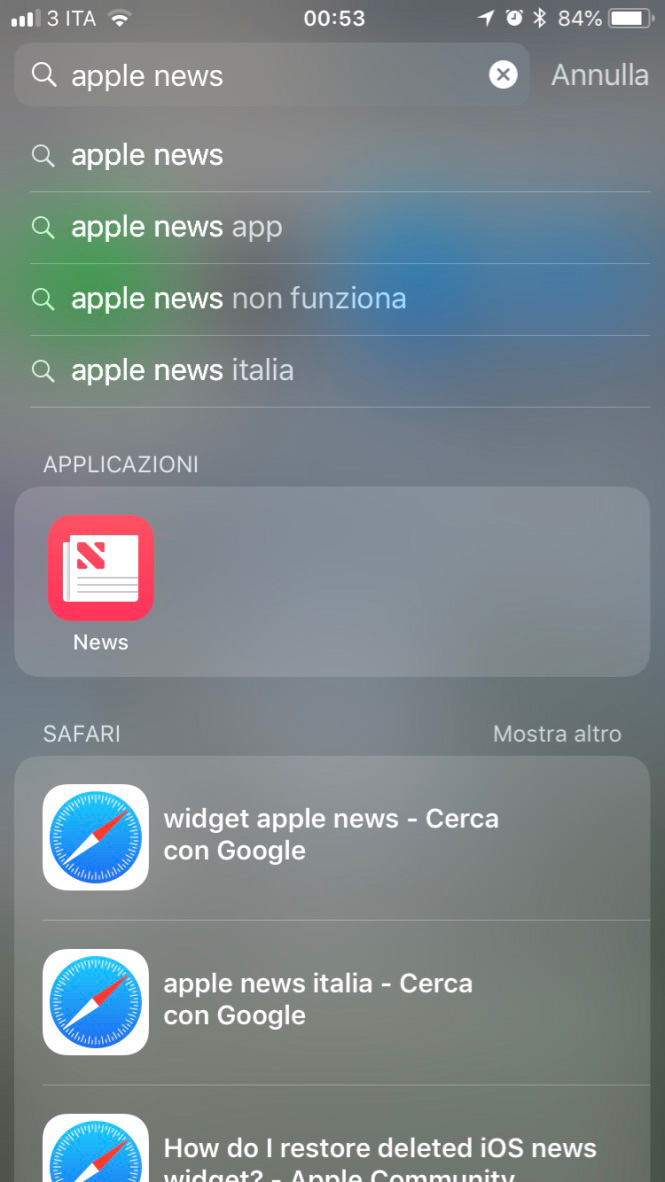
Task: Tap Annulla to cancel the search
Action: click(x=599, y=75)
